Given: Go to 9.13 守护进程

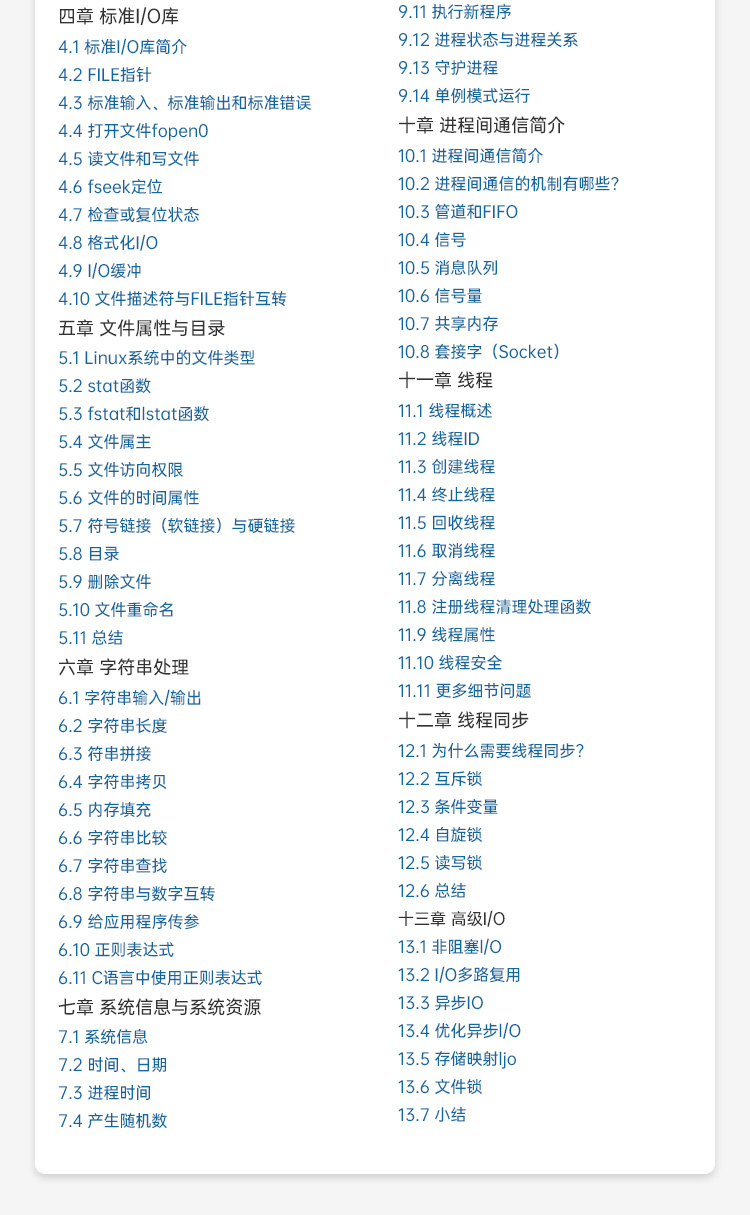Looking at the screenshot, I should (448, 68).
